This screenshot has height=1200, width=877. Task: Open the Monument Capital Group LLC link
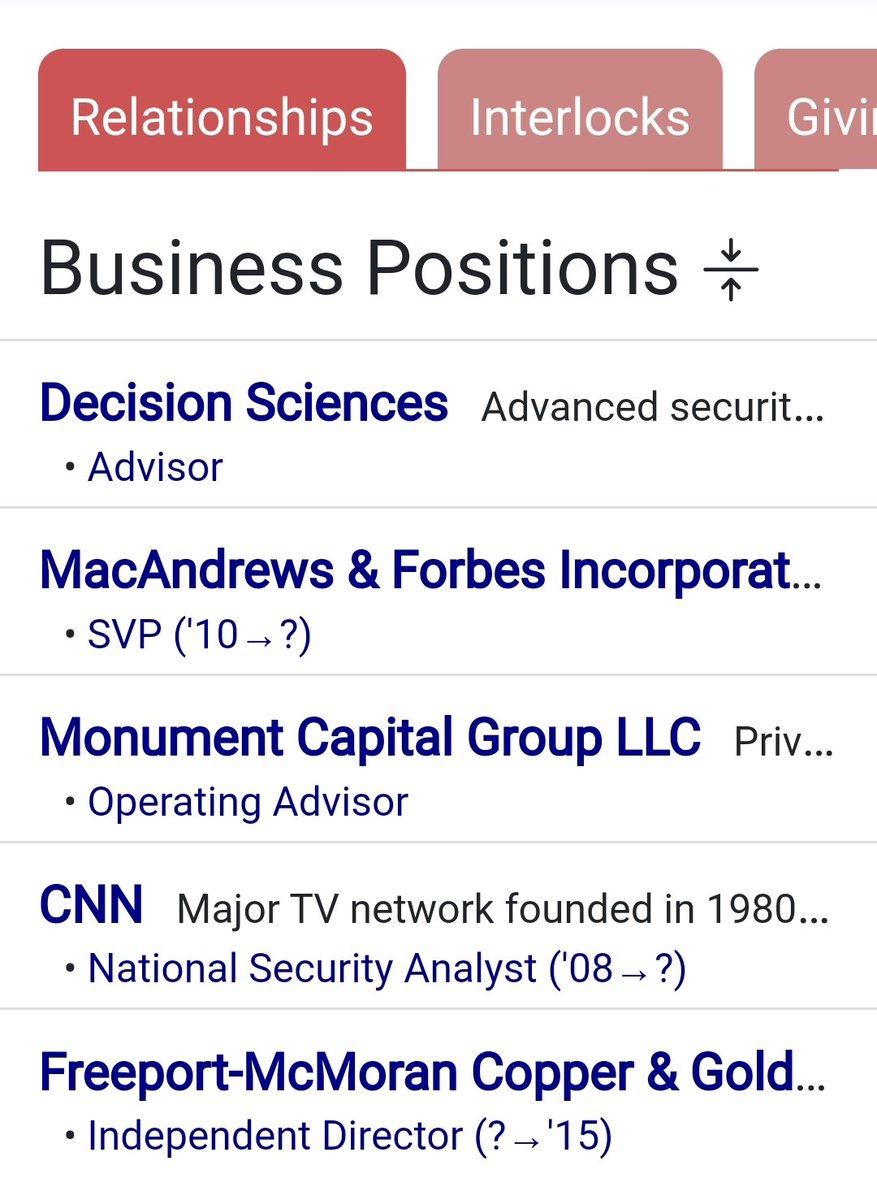point(370,737)
